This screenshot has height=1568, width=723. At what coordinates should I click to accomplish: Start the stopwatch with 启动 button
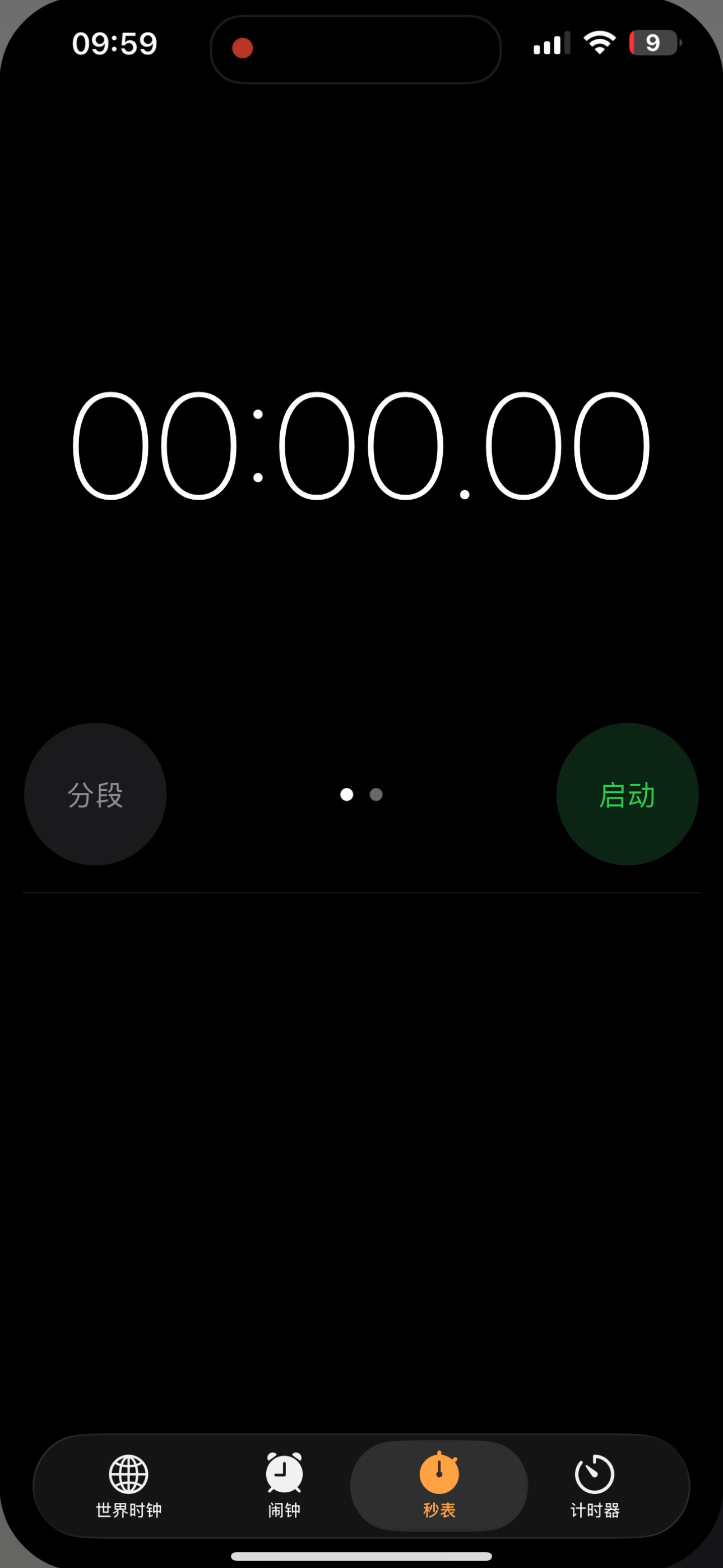(x=627, y=794)
